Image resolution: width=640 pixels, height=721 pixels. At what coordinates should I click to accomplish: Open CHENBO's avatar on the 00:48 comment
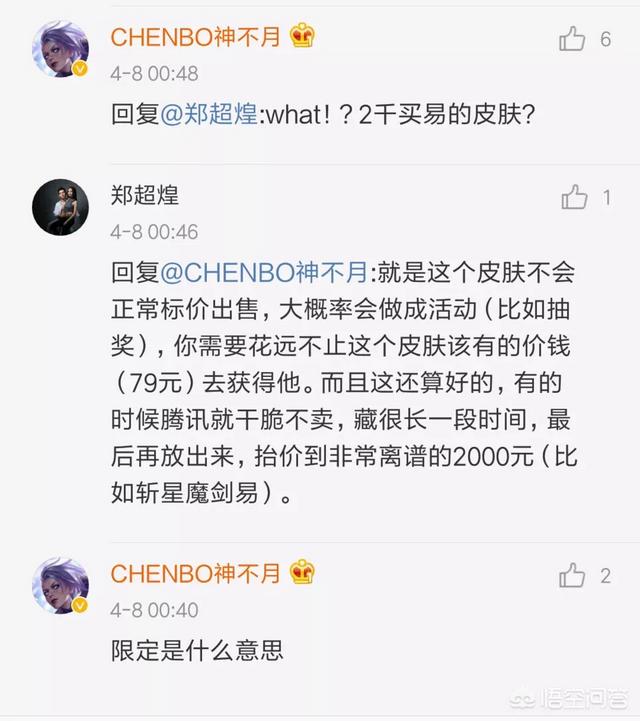coord(61,50)
